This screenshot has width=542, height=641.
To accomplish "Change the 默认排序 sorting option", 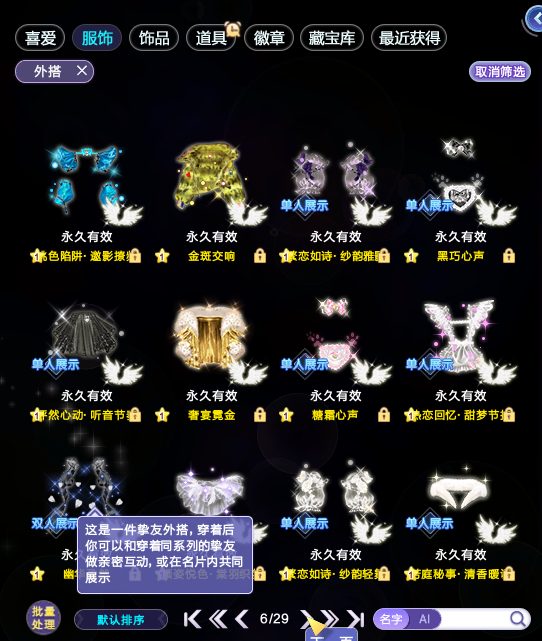I will (121, 620).
